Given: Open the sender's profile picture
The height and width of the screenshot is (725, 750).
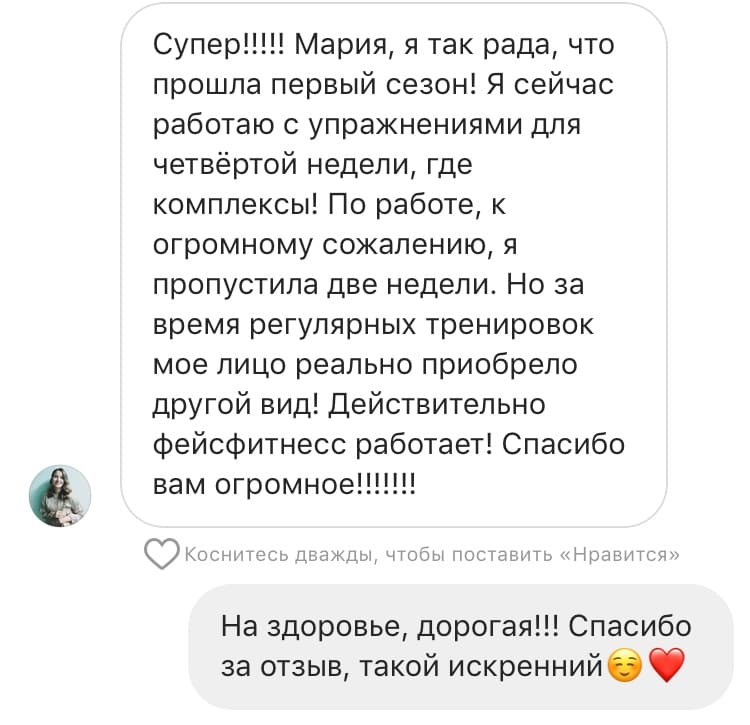Looking at the screenshot, I should (x=59, y=495).
